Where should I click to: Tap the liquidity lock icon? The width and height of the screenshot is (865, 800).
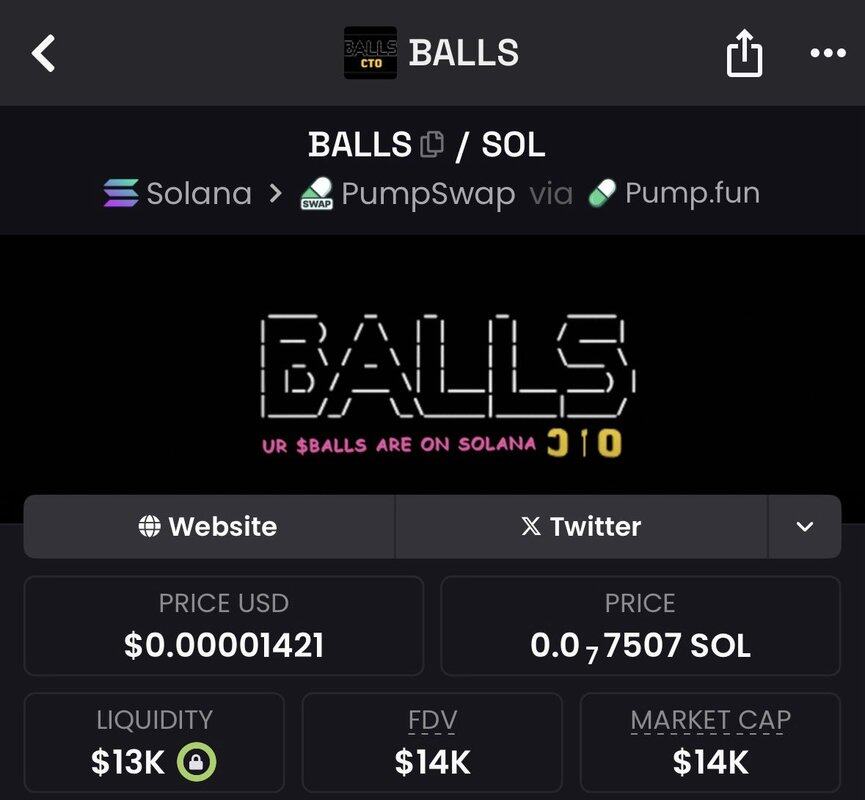(197, 762)
